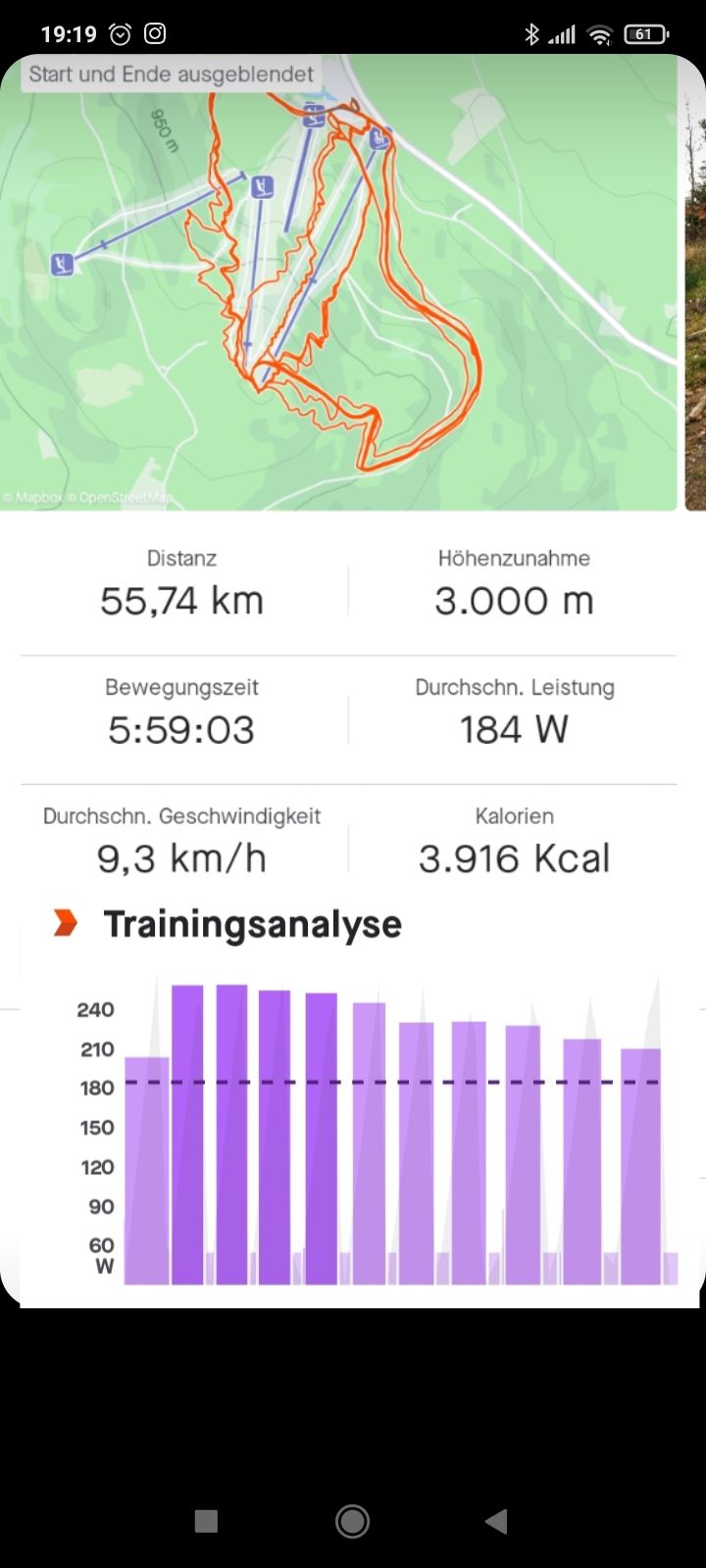Show recent apps with the square button
706x1568 pixels.
[x=206, y=1521]
